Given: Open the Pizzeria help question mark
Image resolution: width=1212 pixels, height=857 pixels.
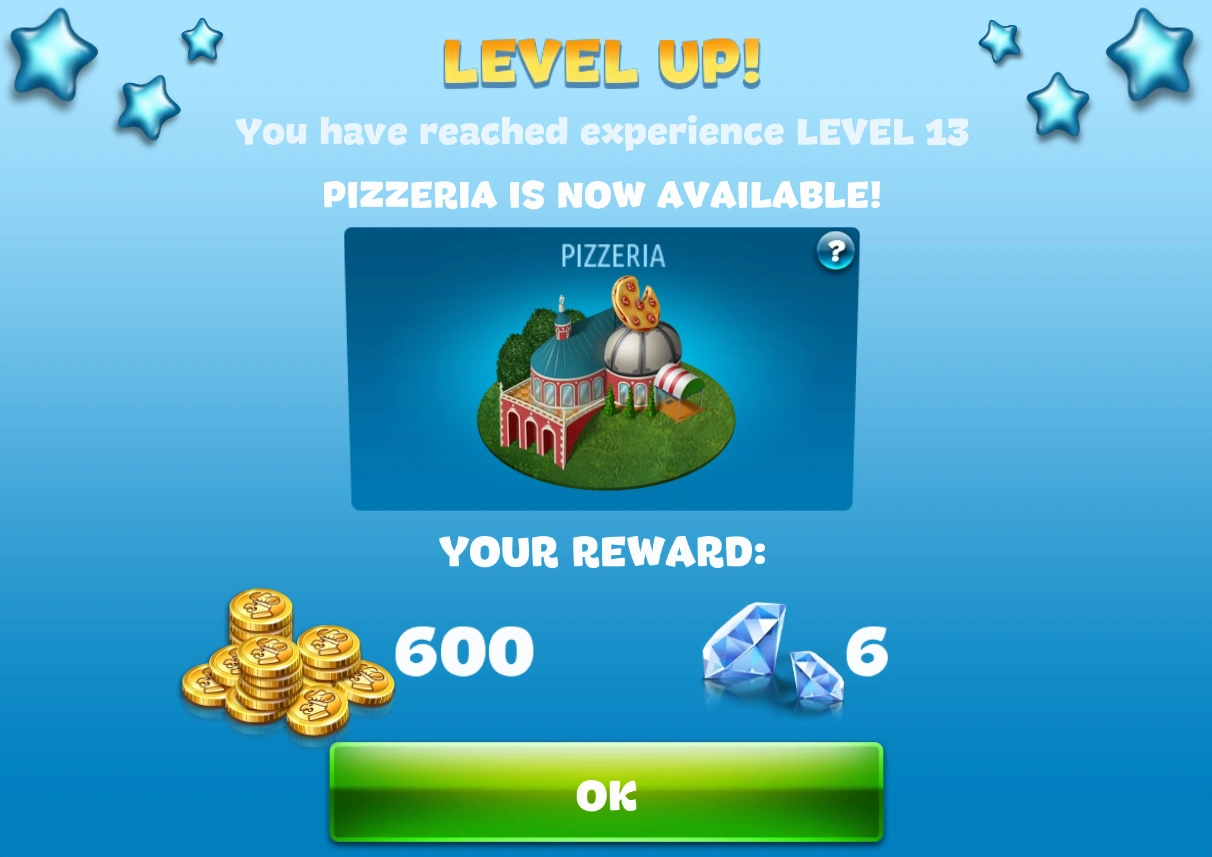Looking at the screenshot, I should 835,251.
